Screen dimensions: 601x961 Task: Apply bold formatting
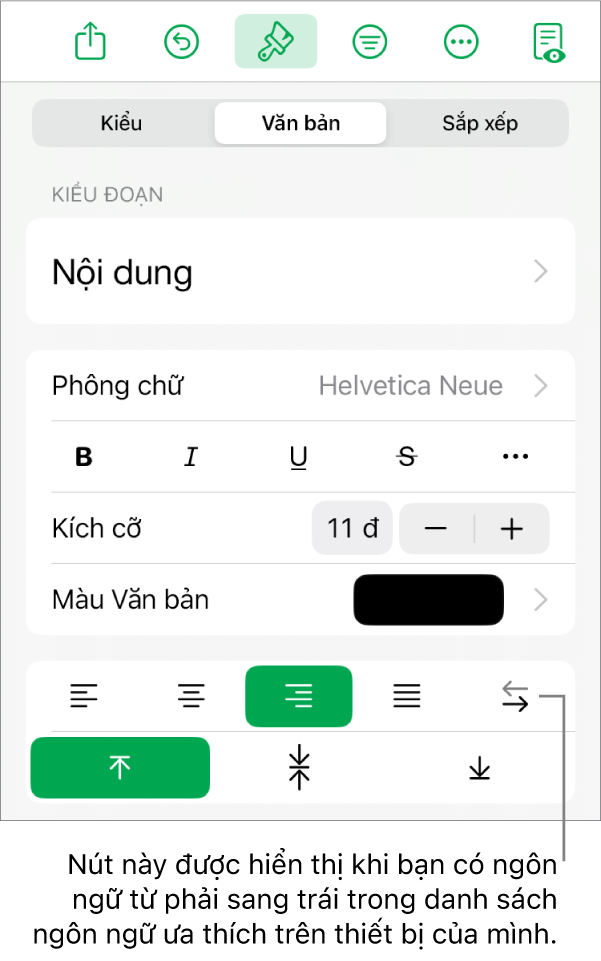pyautogui.click(x=84, y=457)
